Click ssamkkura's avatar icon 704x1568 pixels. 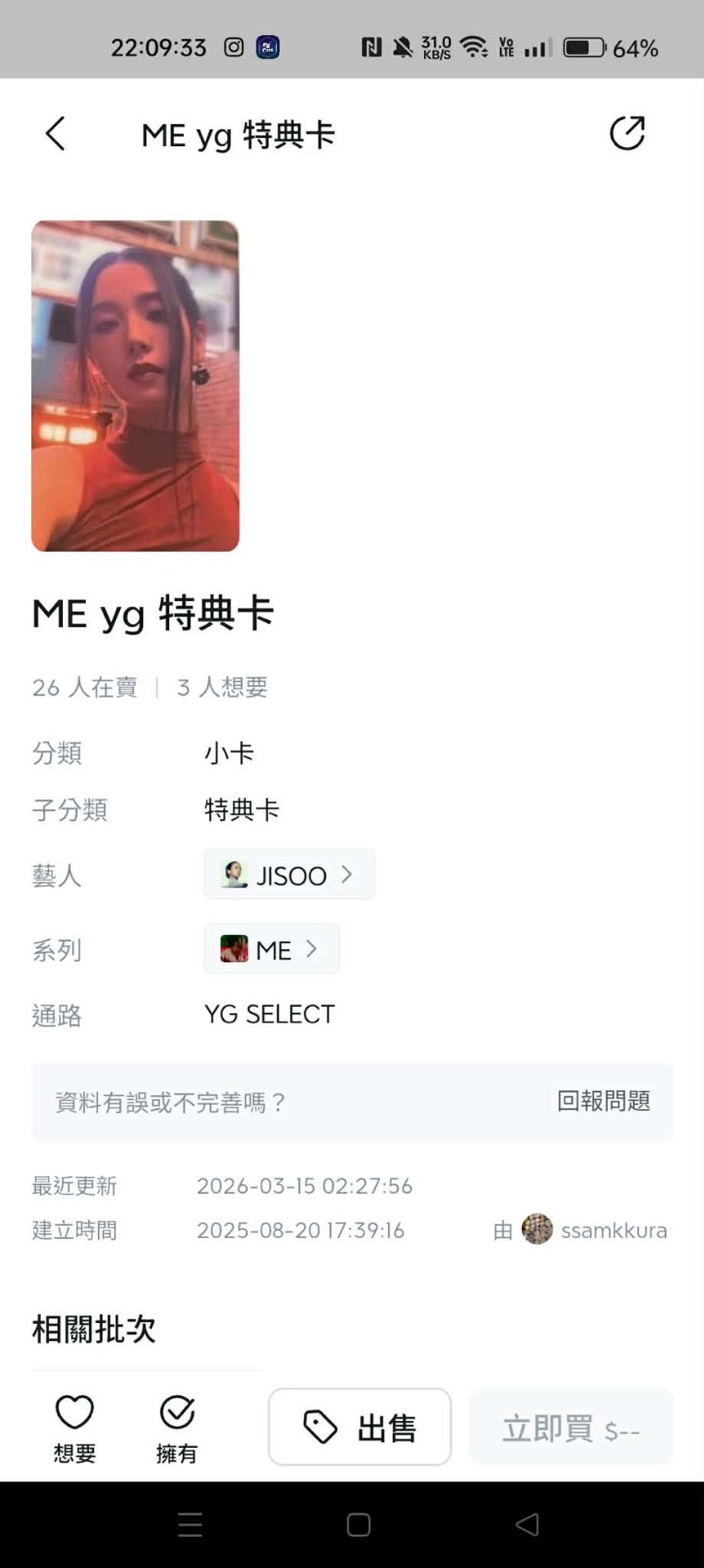pyautogui.click(x=537, y=1229)
